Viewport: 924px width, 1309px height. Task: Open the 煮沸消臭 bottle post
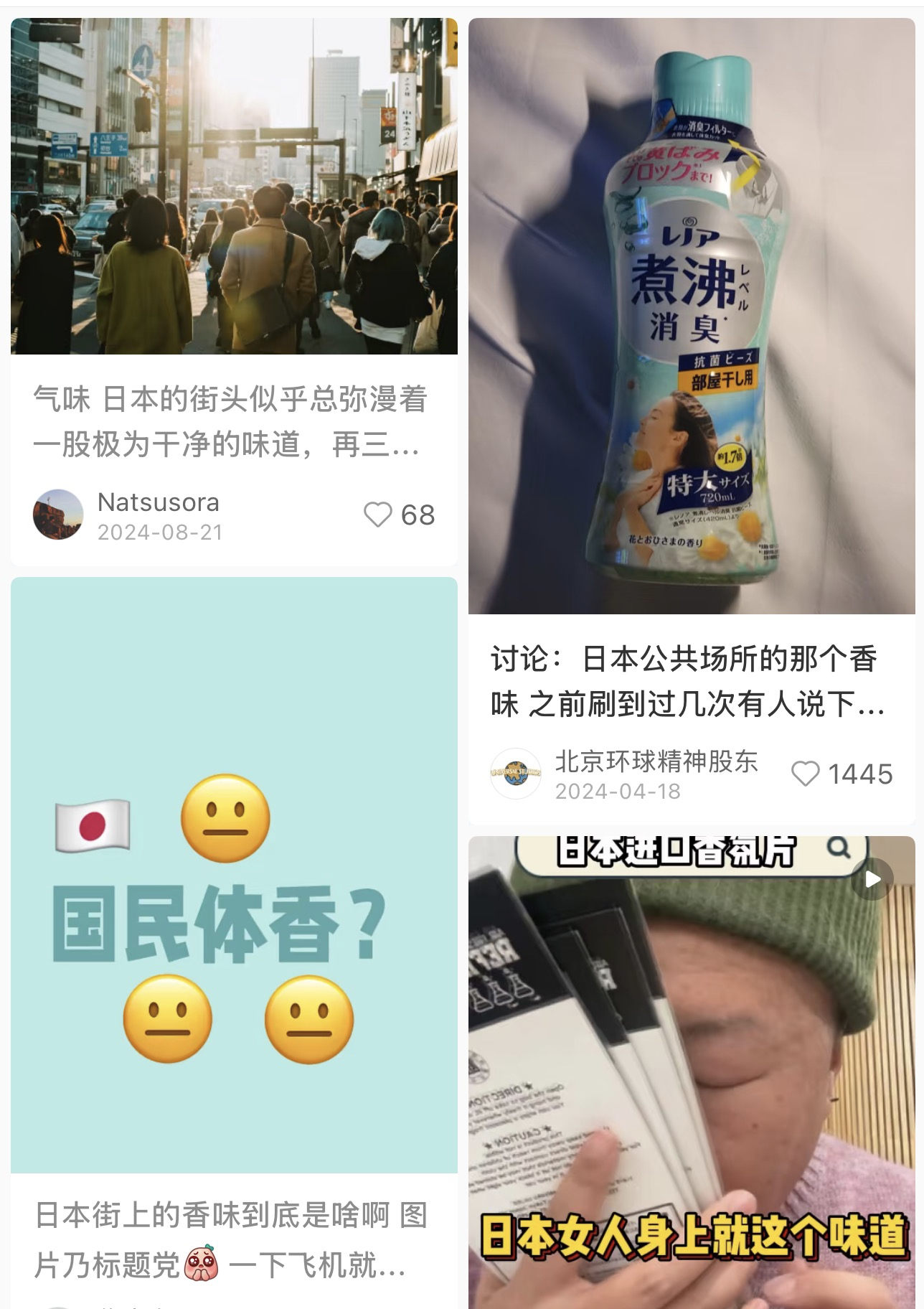[692, 316]
